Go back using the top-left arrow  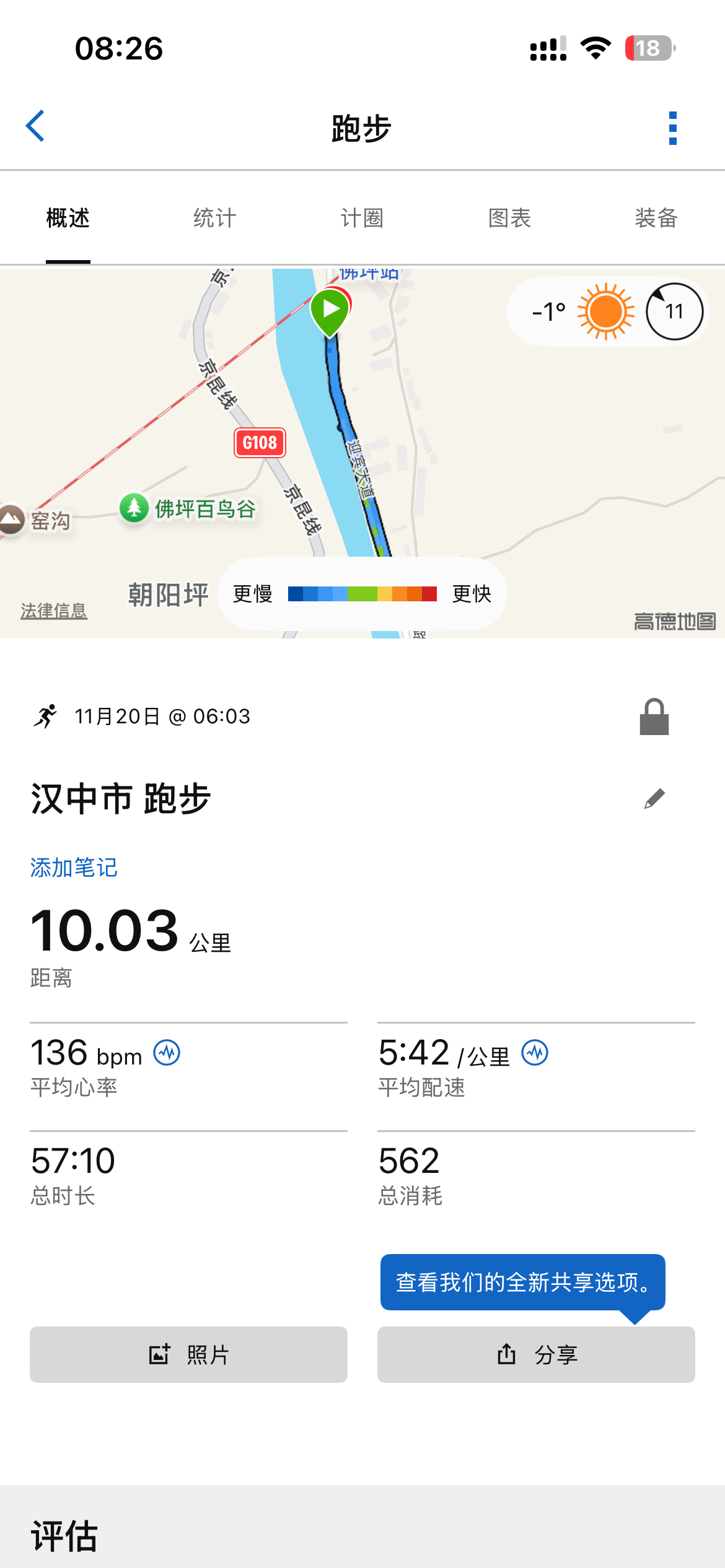(35, 126)
